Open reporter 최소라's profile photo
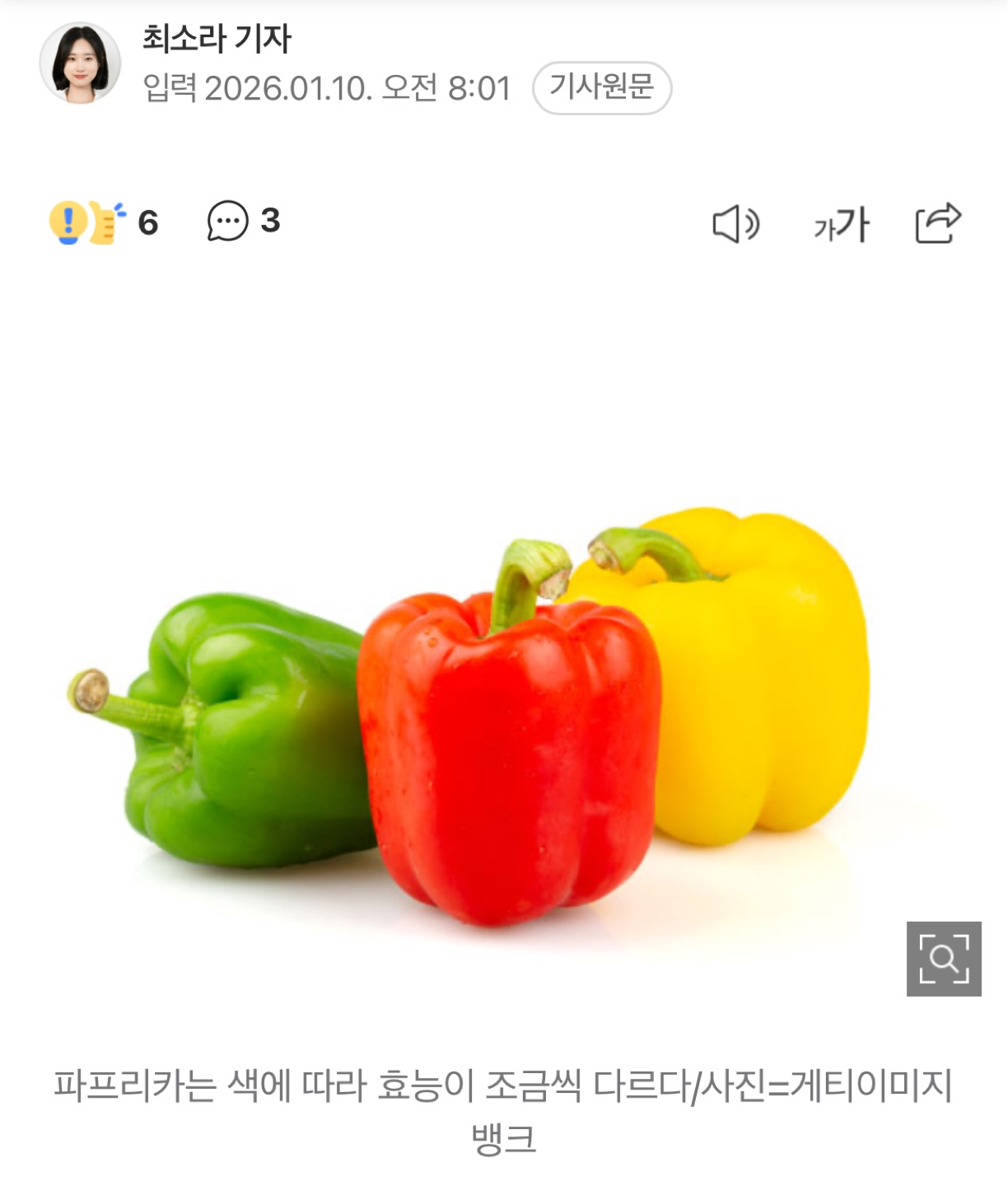 [x=80, y=63]
